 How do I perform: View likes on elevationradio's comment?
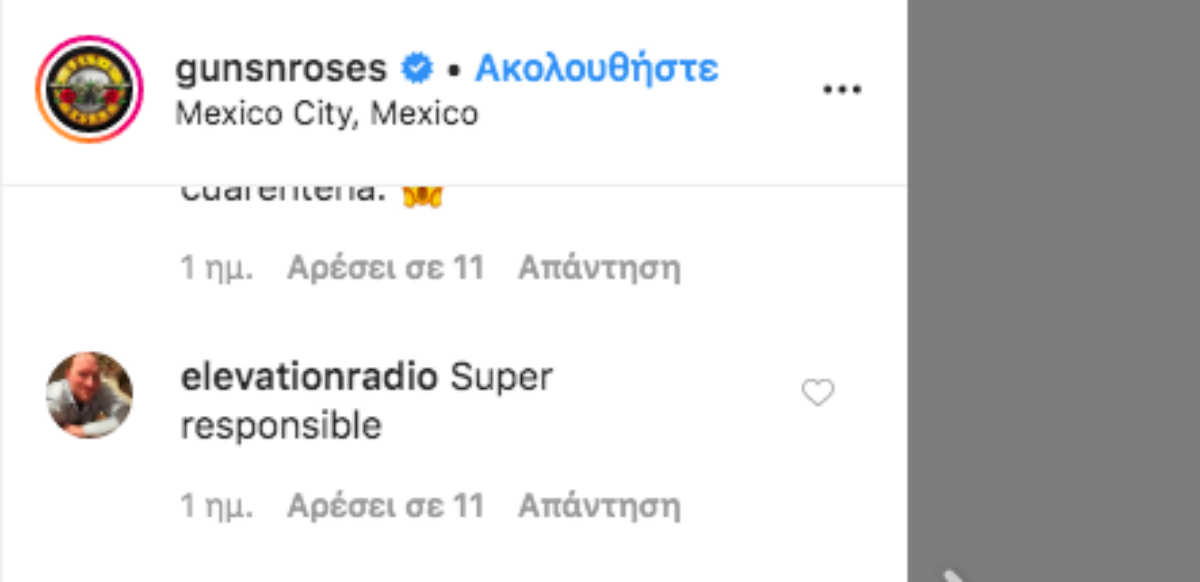pos(385,506)
